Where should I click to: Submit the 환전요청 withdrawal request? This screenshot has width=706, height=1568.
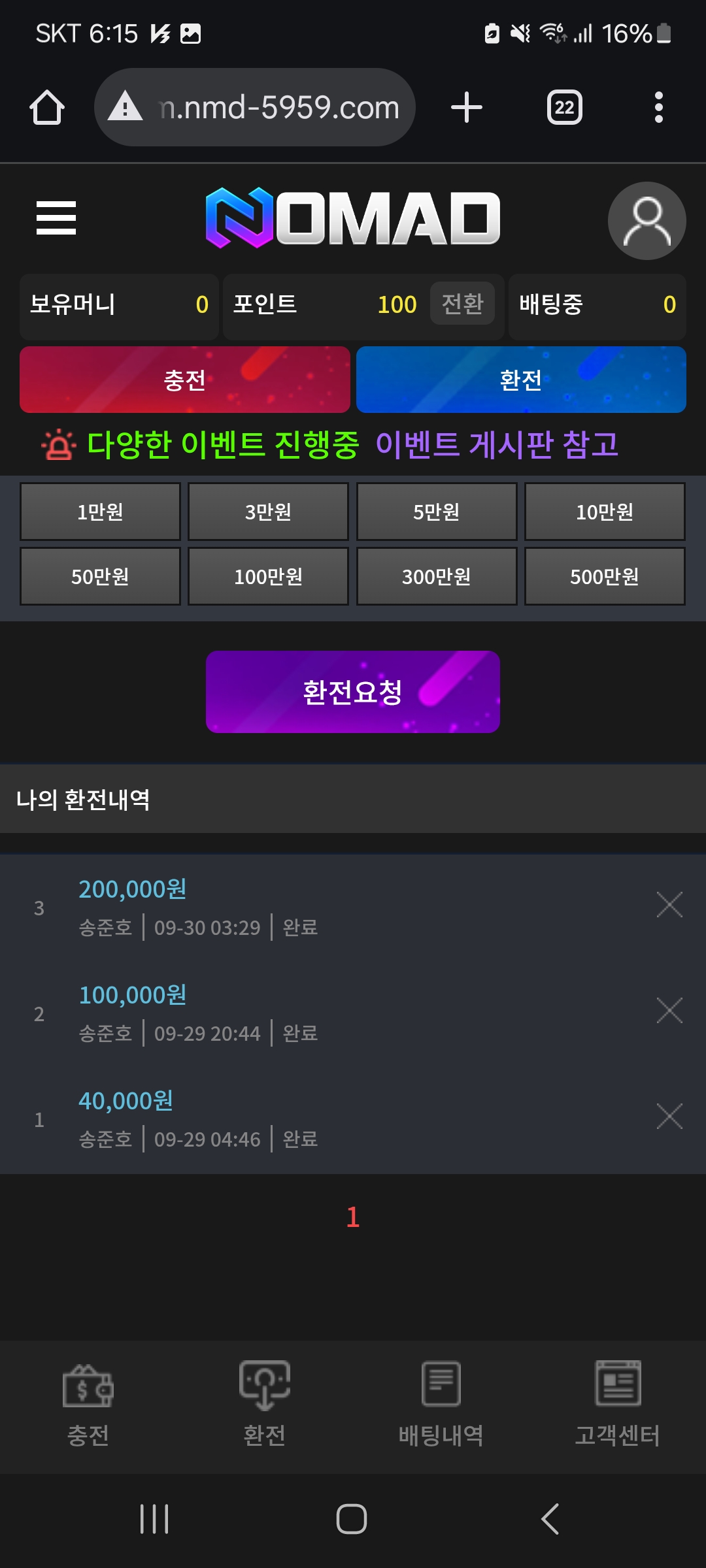tap(352, 692)
